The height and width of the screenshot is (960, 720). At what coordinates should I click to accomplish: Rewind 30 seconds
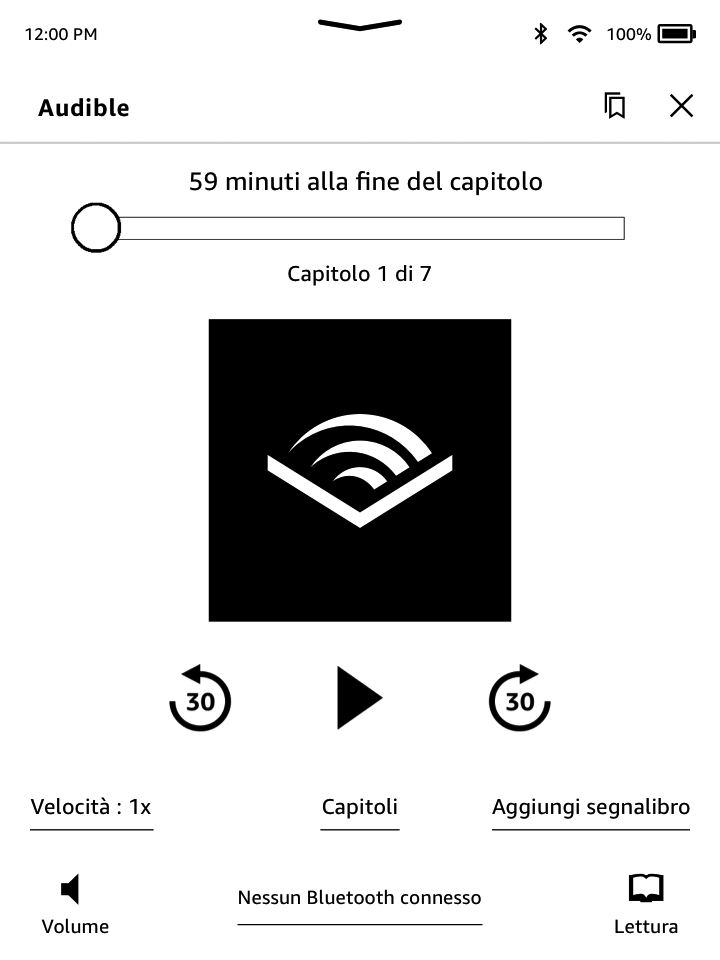[200, 698]
